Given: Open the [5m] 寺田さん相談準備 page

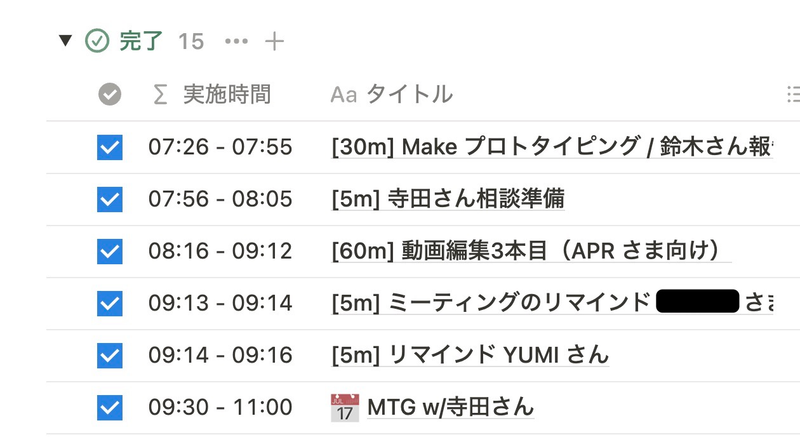Looking at the screenshot, I should [x=448, y=200].
